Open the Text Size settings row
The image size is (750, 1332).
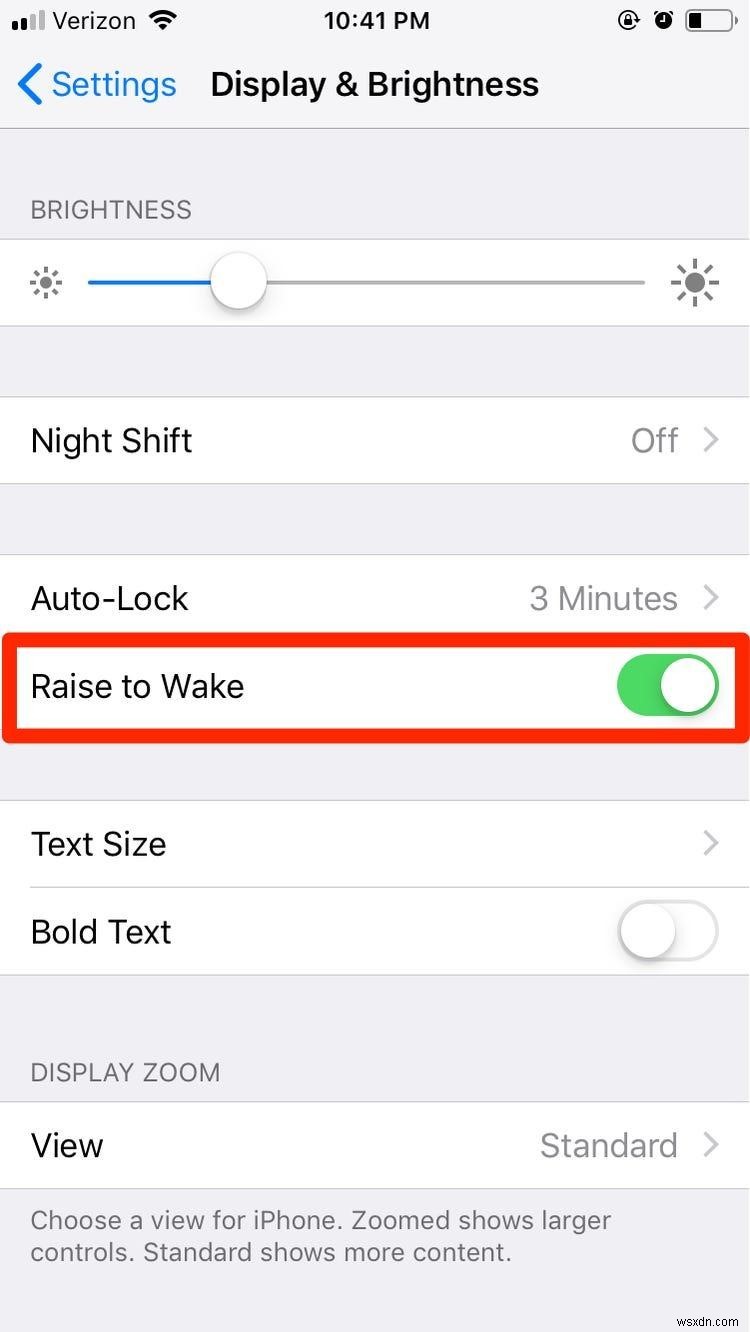(x=375, y=843)
